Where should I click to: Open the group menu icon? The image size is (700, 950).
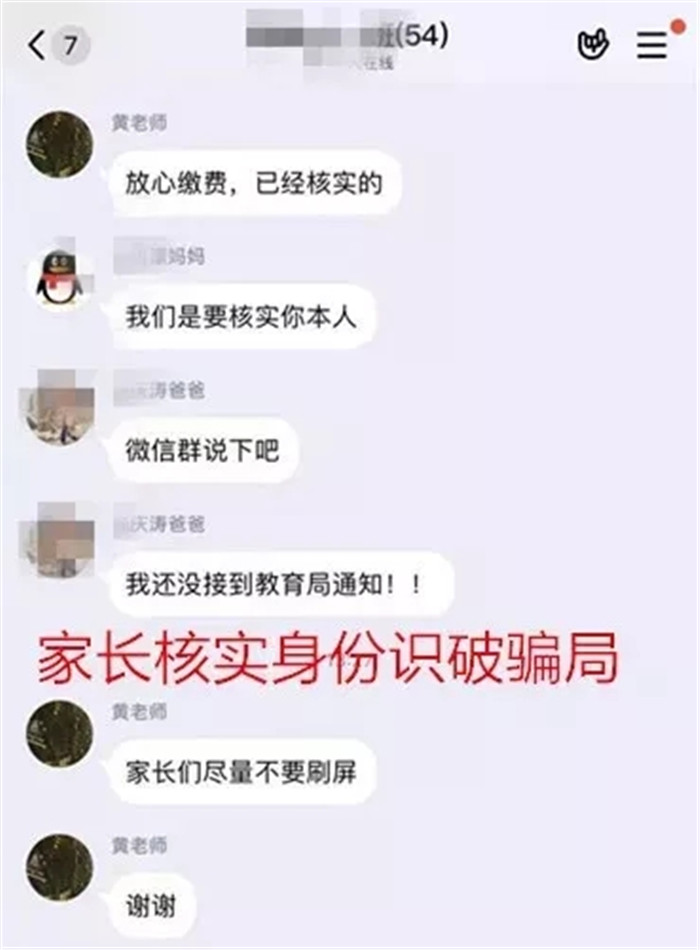click(652, 45)
